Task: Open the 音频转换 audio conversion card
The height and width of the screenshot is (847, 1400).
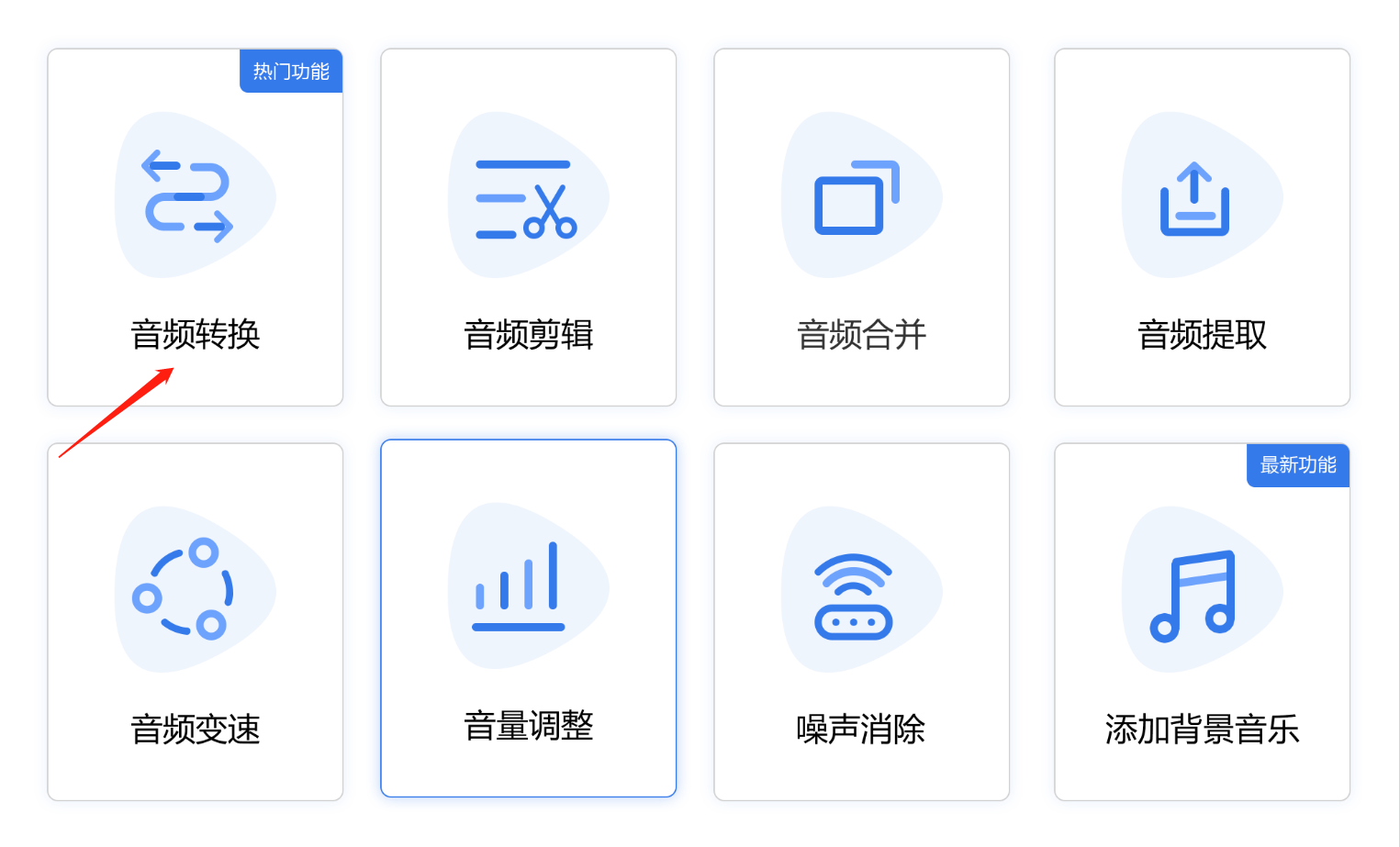Action: point(195,227)
